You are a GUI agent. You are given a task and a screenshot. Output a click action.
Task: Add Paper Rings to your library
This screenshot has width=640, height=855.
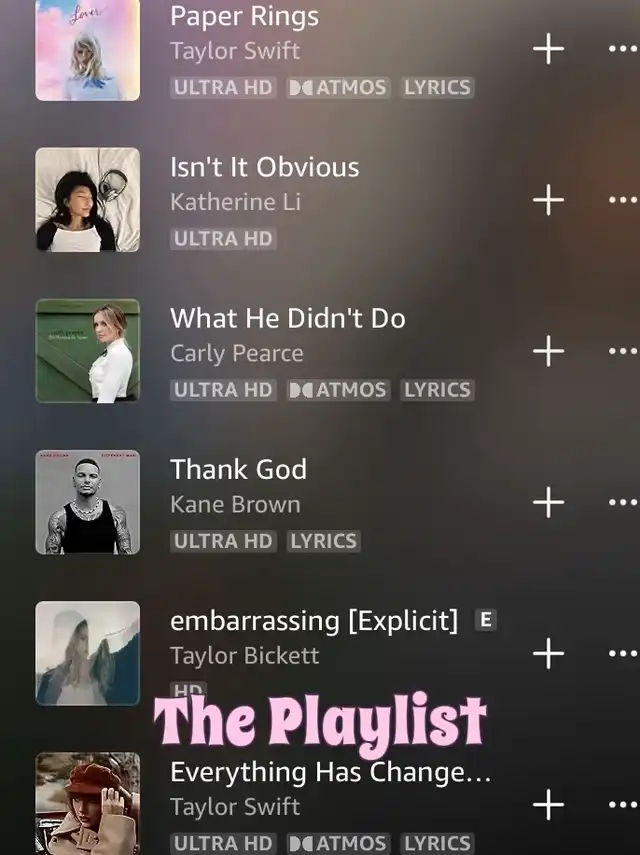[548, 49]
